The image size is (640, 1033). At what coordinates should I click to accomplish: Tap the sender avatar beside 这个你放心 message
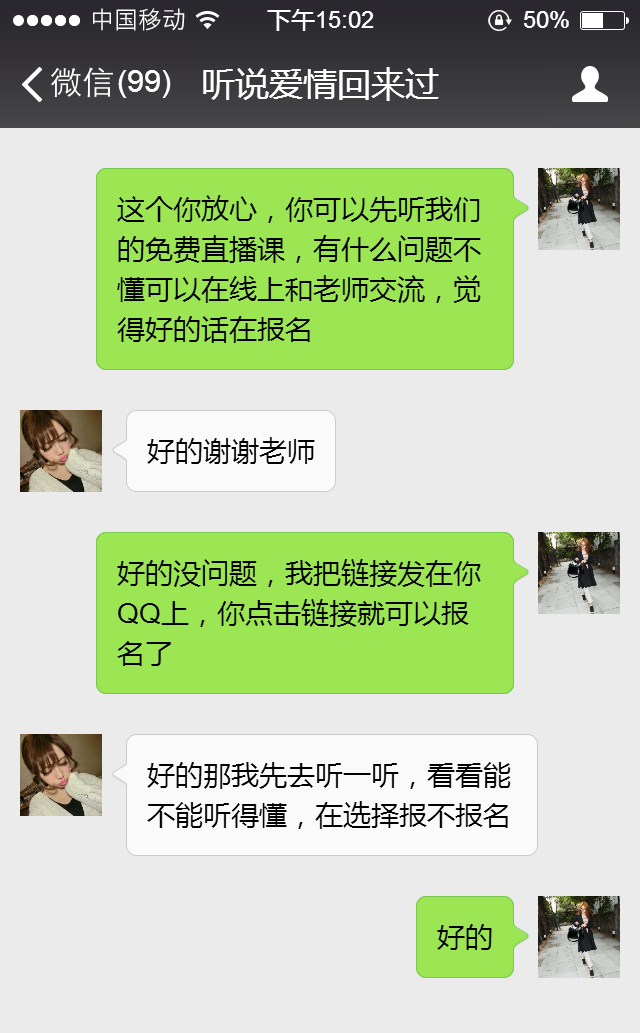click(578, 209)
